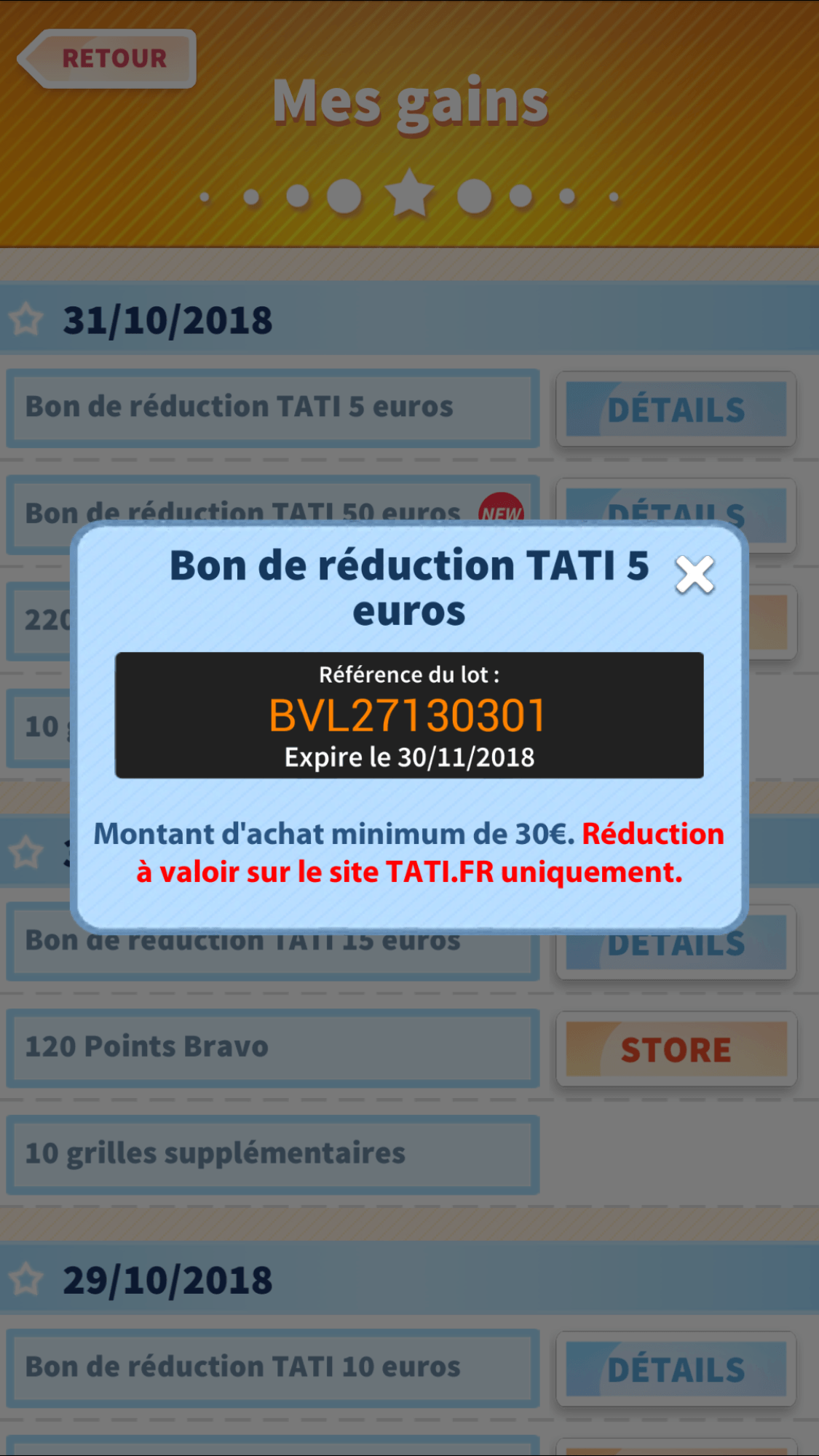819x1456 pixels.
Task: Select the 10 grilles supplémentaires reward
Action: click(x=273, y=1153)
